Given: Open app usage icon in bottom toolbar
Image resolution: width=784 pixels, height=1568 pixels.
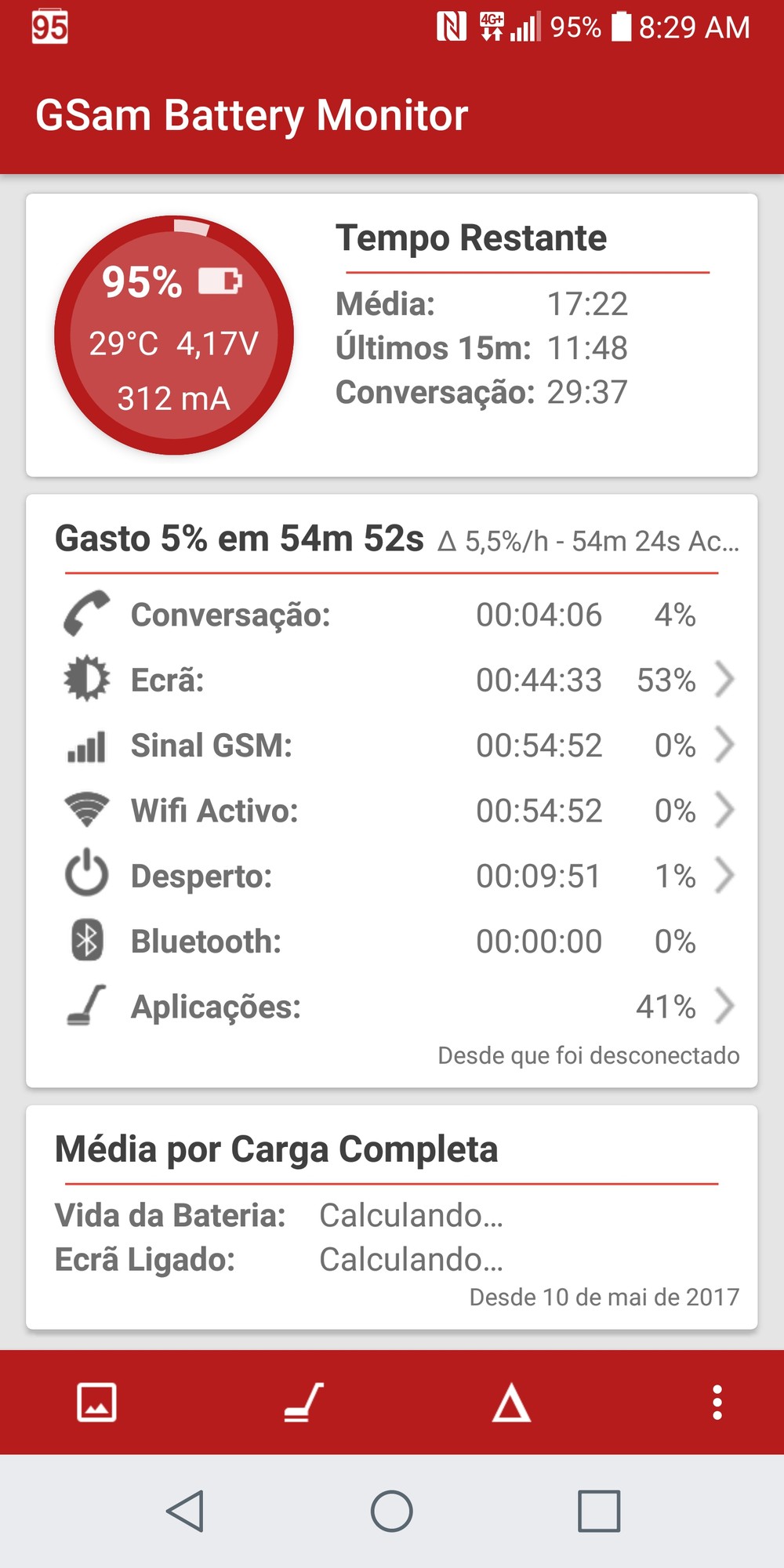Looking at the screenshot, I should point(304,1402).
